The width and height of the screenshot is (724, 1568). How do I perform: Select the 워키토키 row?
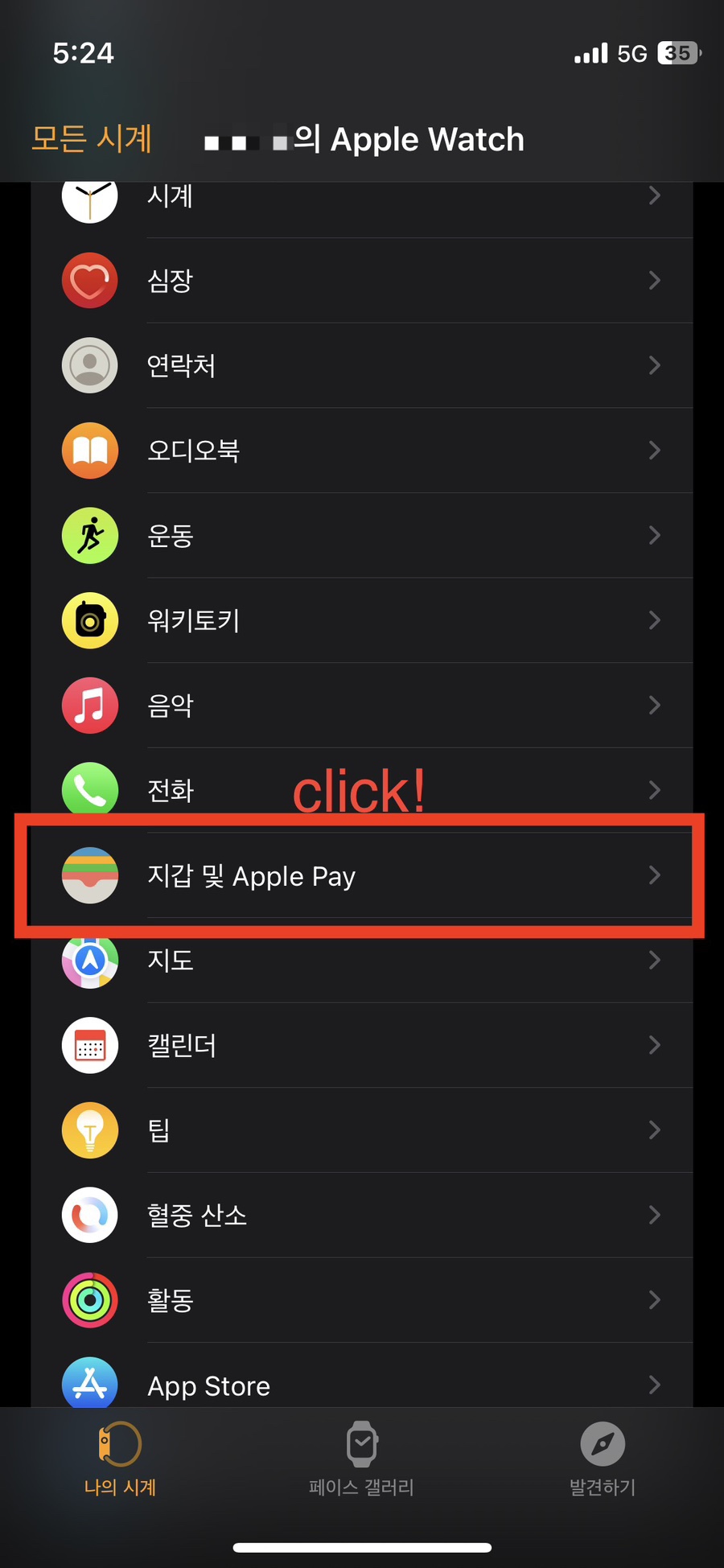pyautogui.click(x=362, y=620)
